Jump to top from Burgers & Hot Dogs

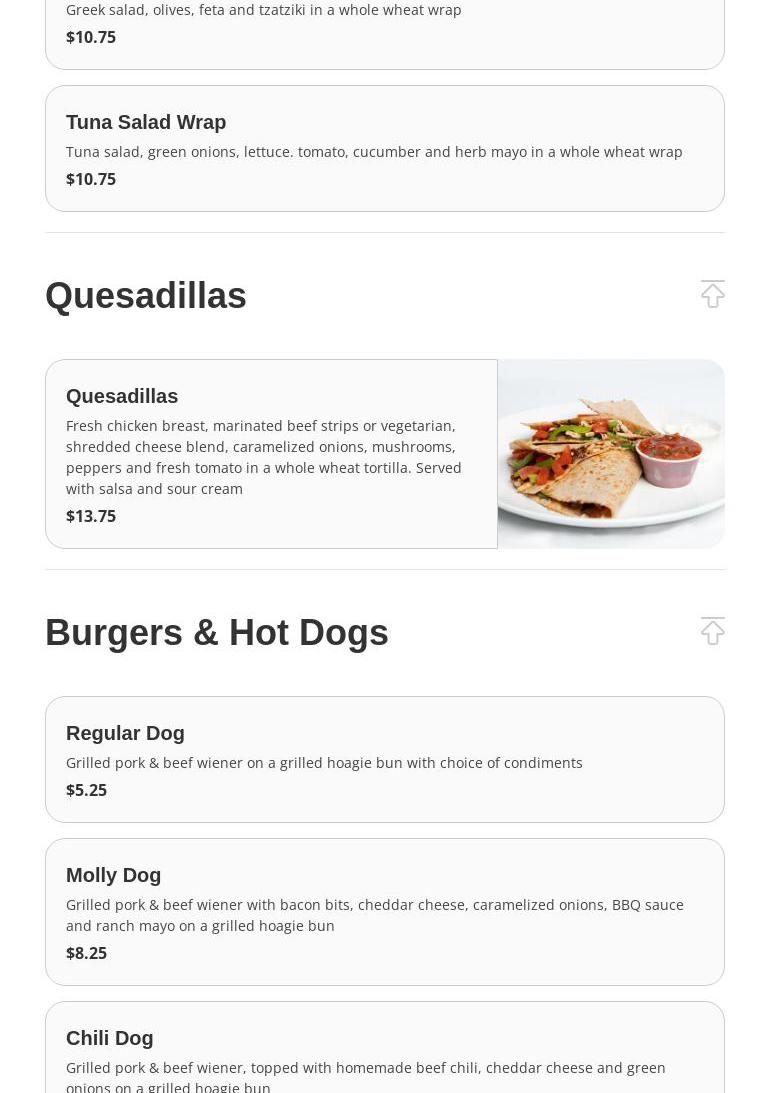tap(712, 631)
